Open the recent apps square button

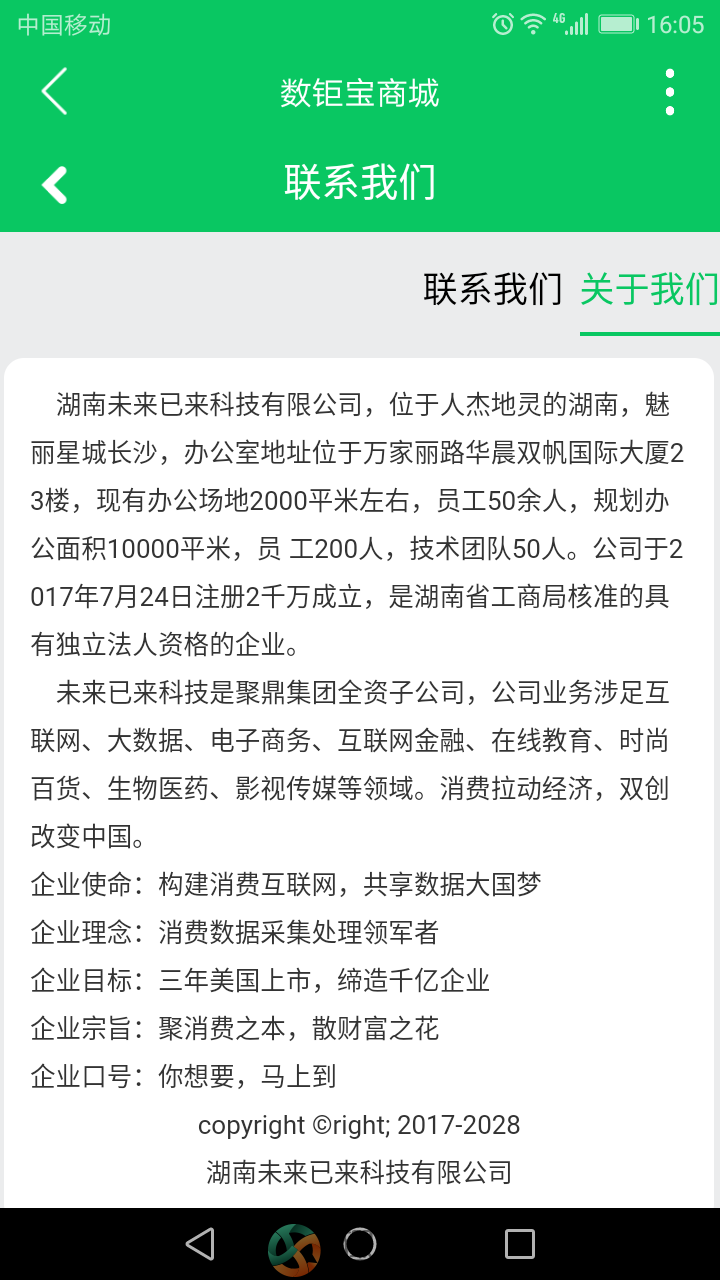click(x=519, y=1244)
